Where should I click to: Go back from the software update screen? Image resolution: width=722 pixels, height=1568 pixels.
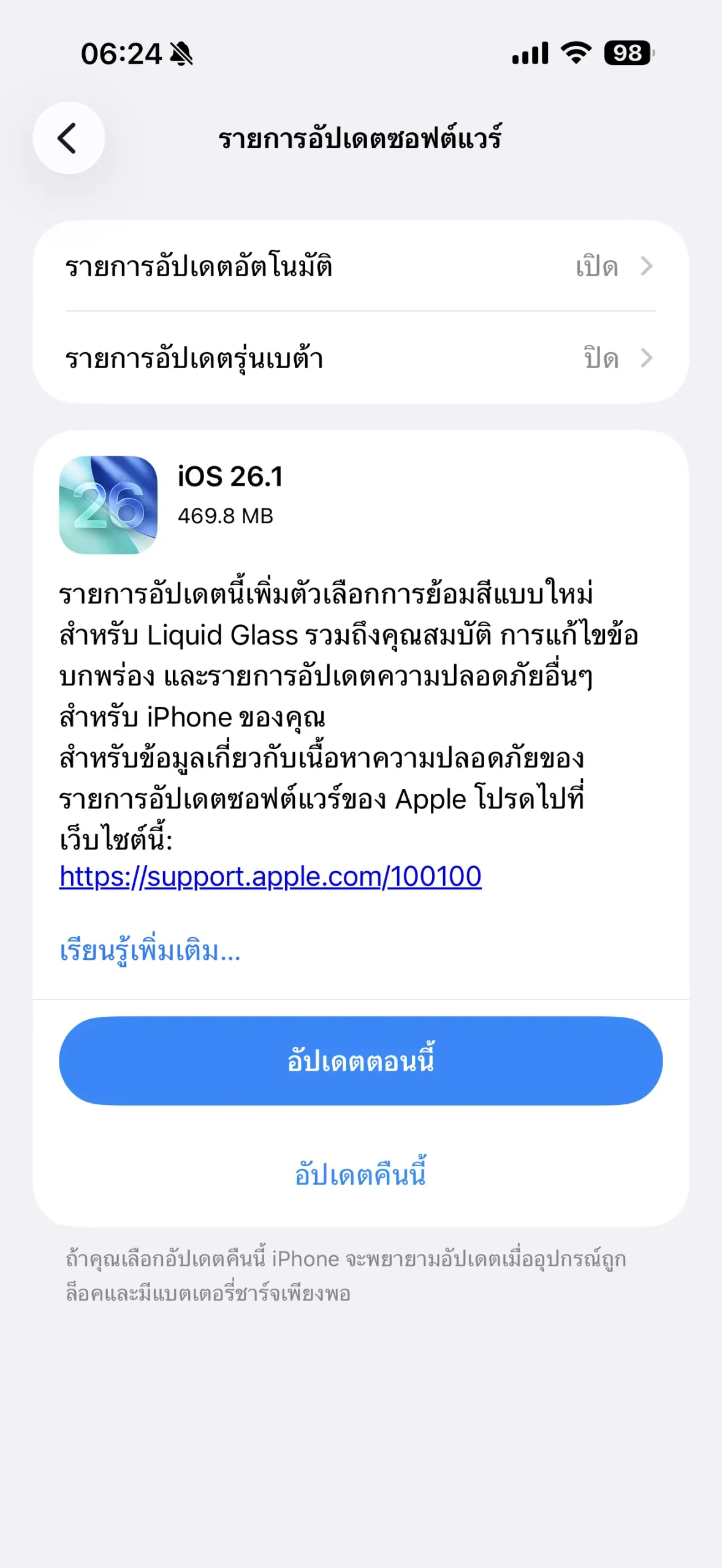pyautogui.click(x=68, y=138)
